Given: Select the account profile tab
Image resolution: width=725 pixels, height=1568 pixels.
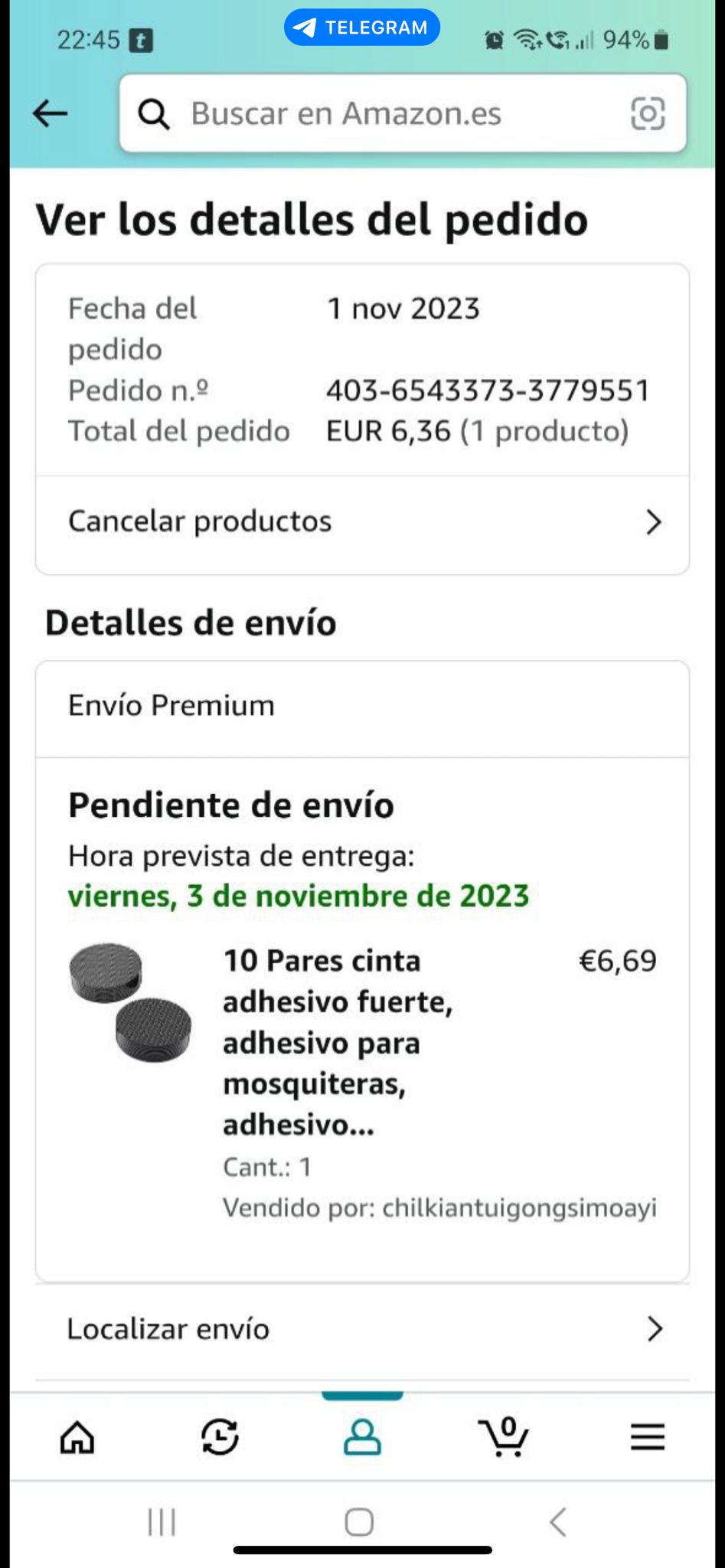Looking at the screenshot, I should coord(362,1437).
